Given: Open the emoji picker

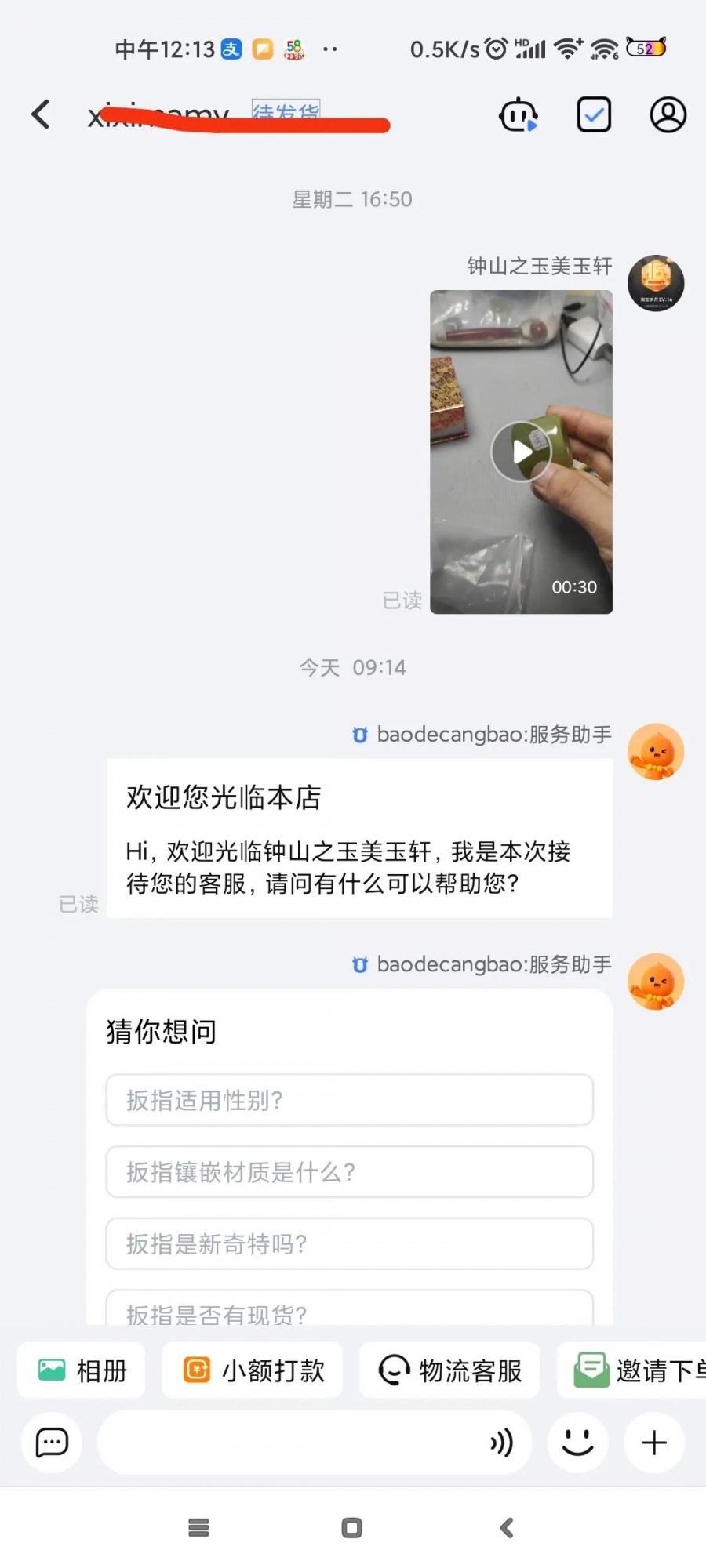Looking at the screenshot, I should point(577,1443).
